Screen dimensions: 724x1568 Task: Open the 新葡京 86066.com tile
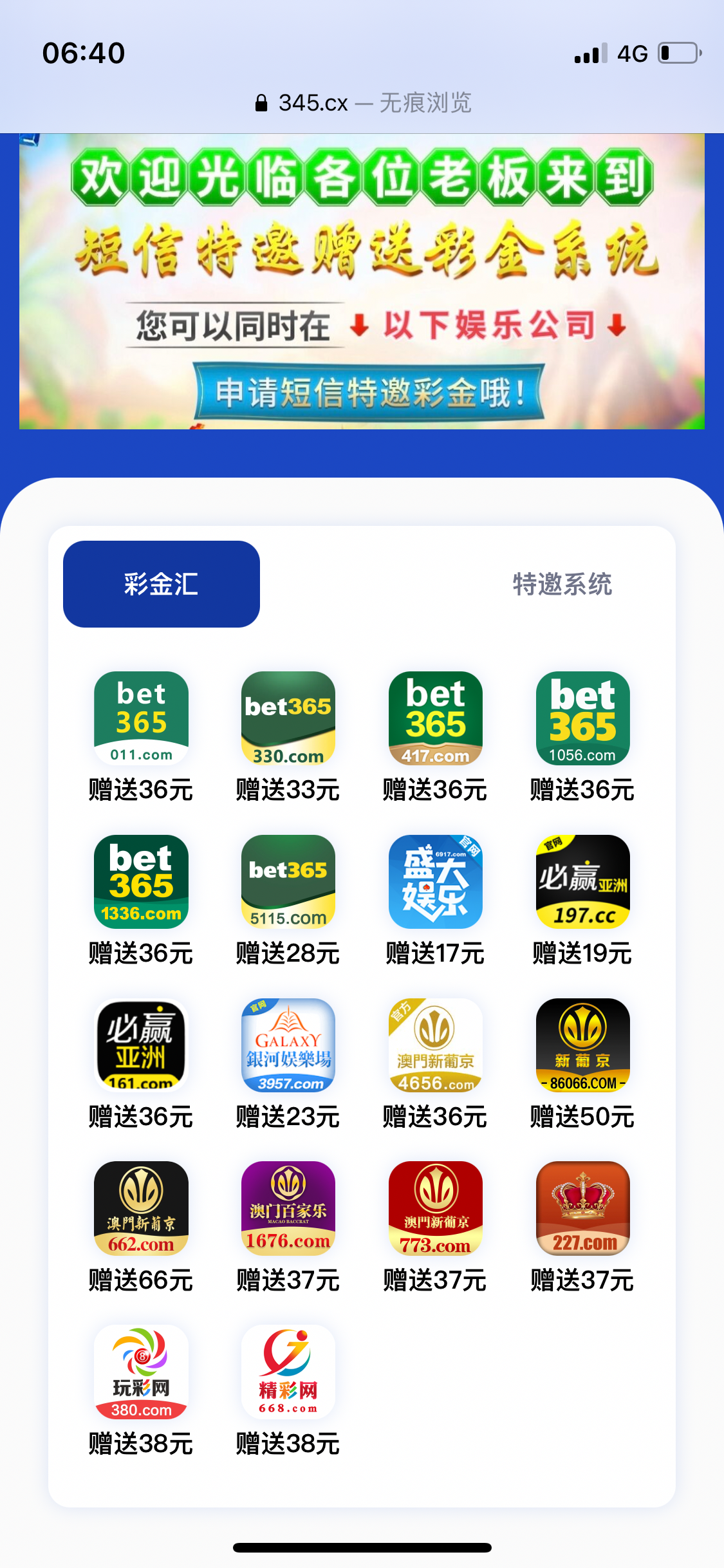click(582, 1045)
